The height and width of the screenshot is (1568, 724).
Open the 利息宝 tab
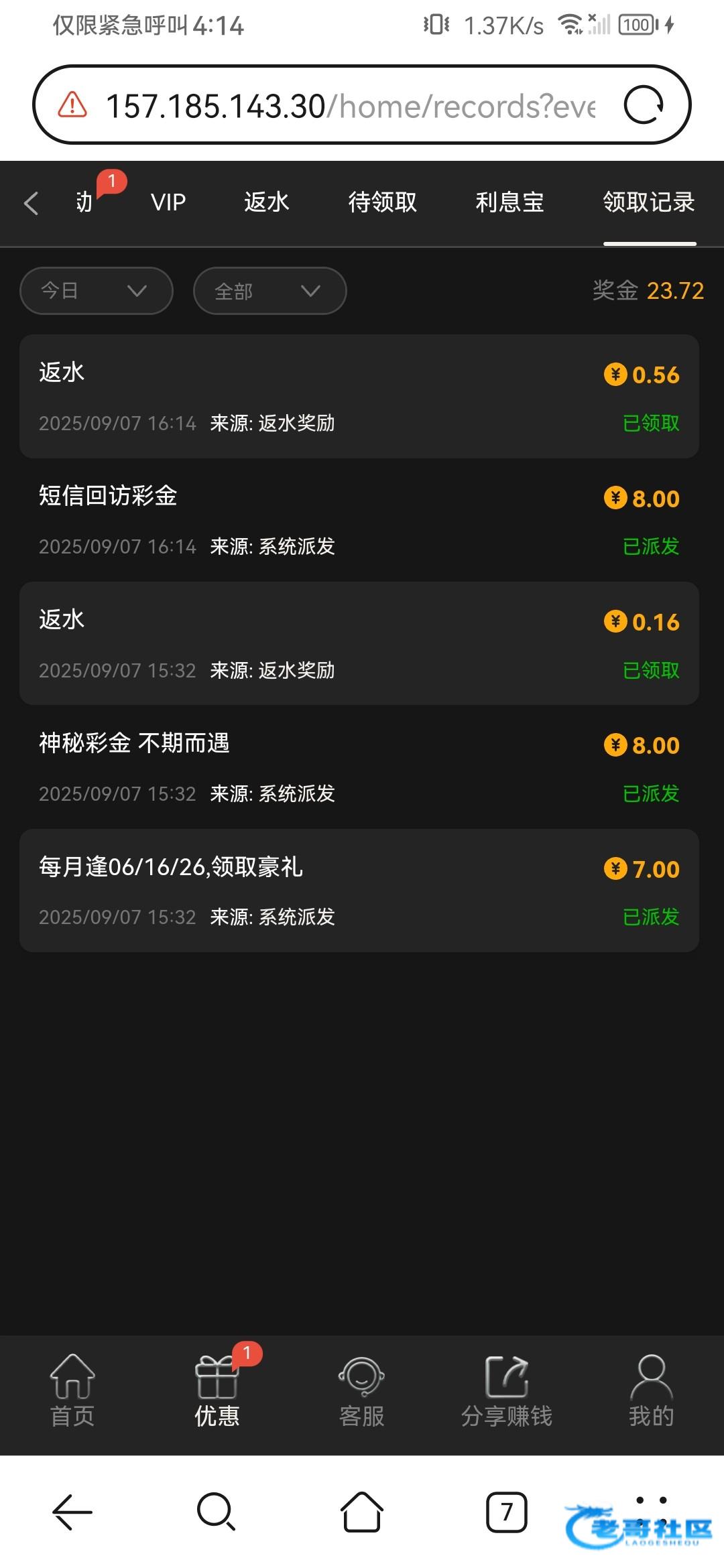(509, 202)
